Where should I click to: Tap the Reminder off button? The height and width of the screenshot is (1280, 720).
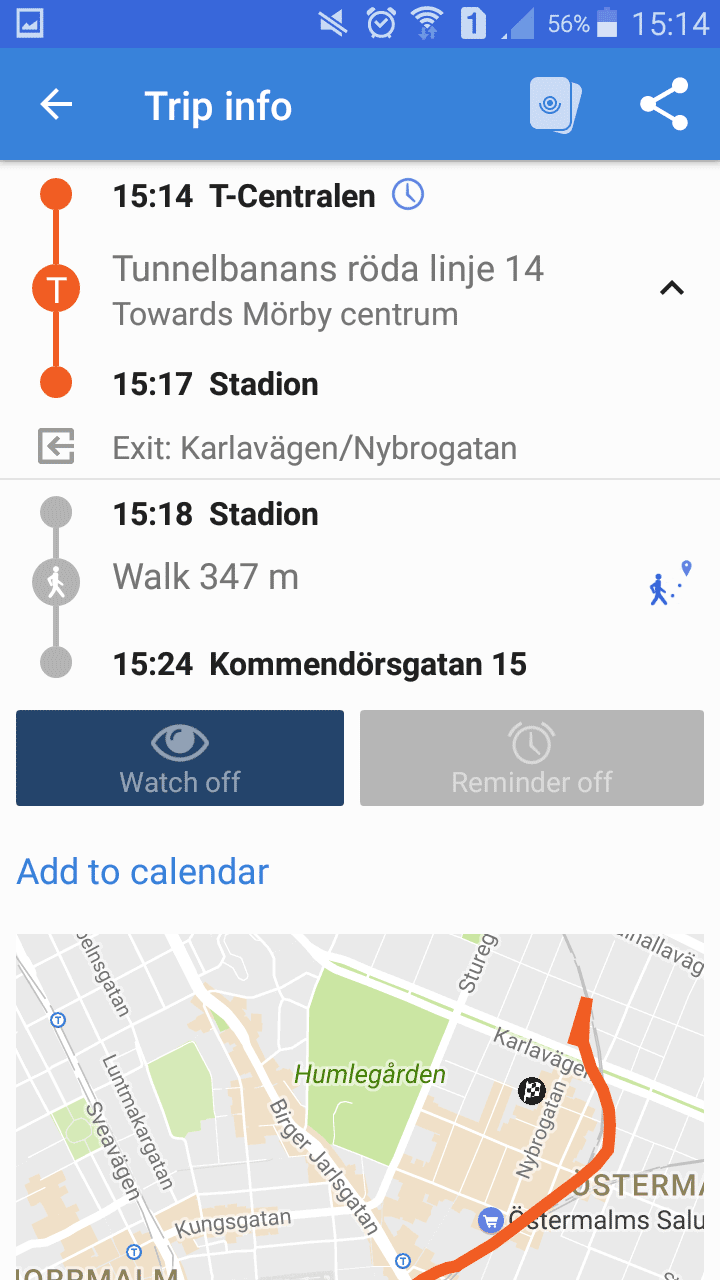(532, 758)
